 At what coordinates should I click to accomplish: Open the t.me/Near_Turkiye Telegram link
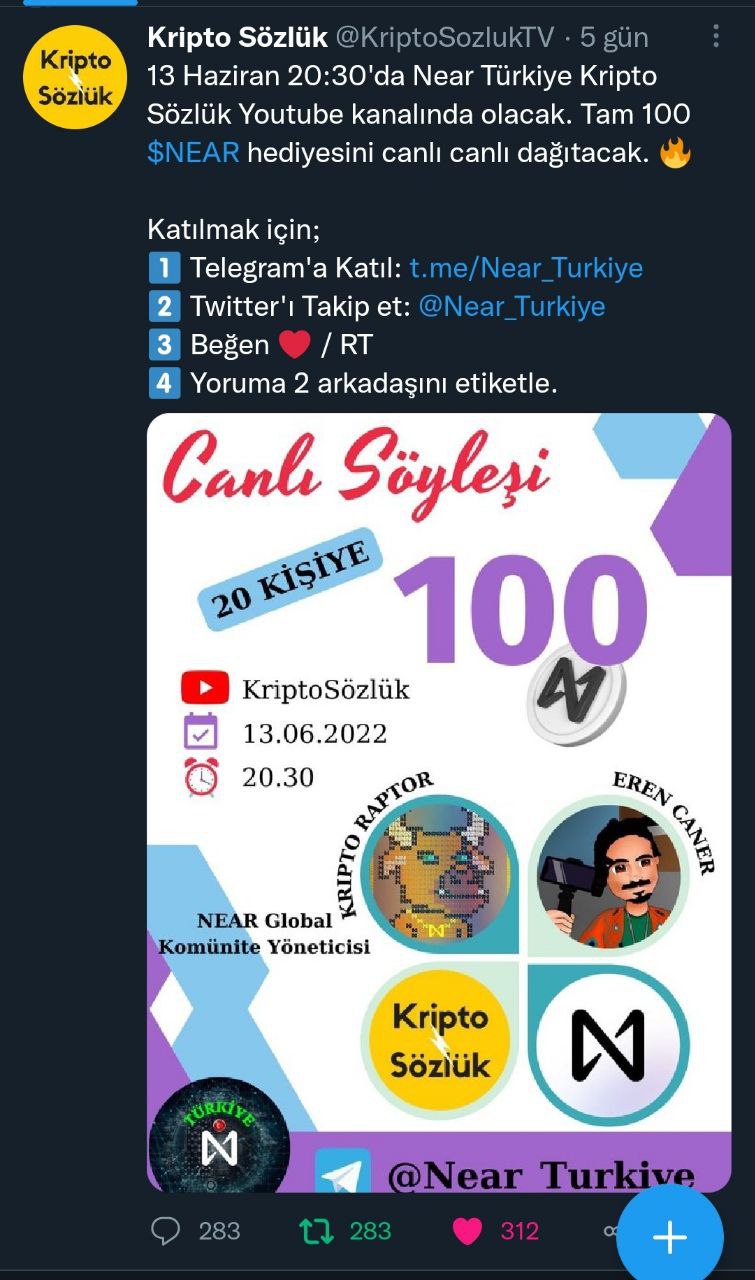coord(526,268)
